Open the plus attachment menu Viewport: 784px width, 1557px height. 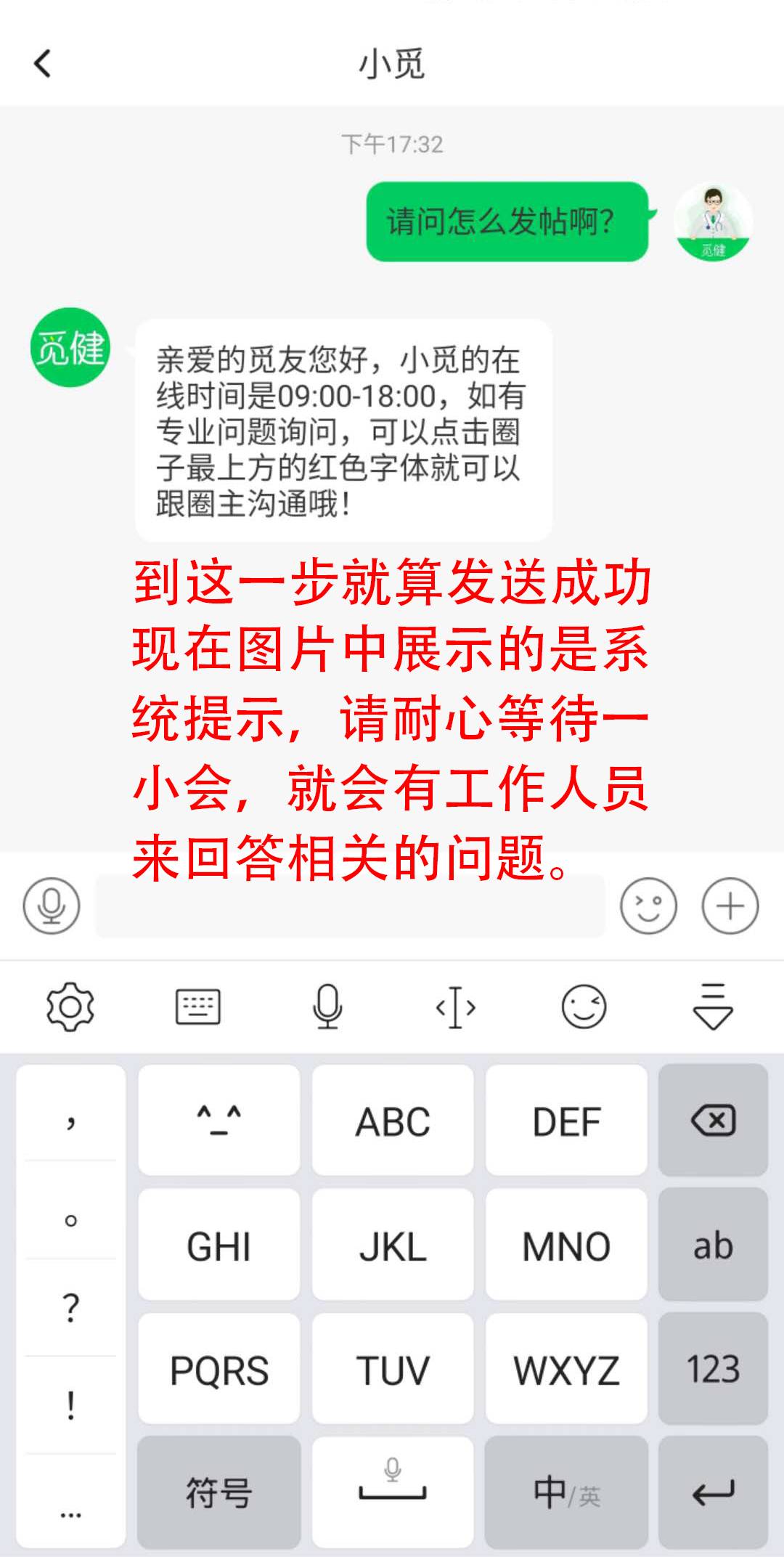pyautogui.click(x=730, y=906)
